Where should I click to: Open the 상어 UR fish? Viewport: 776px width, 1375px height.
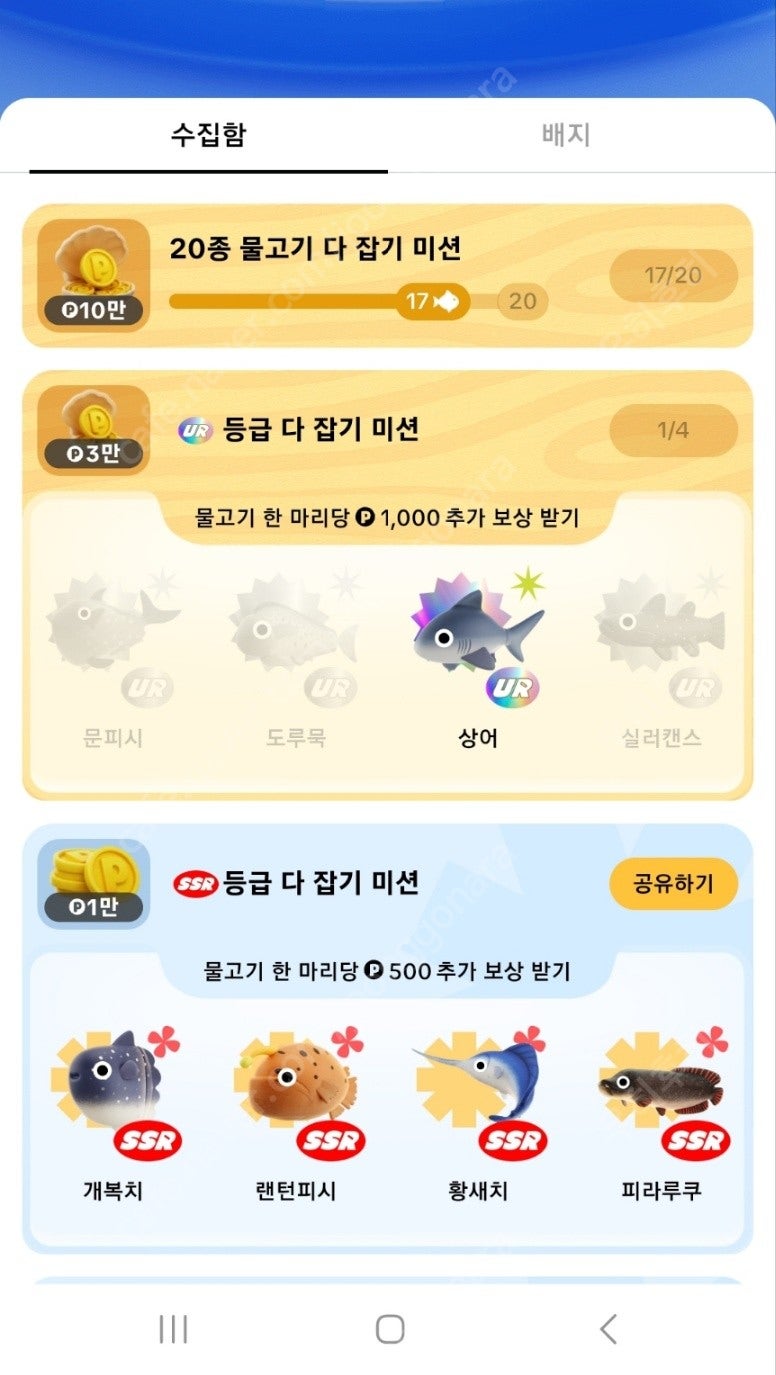click(478, 660)
